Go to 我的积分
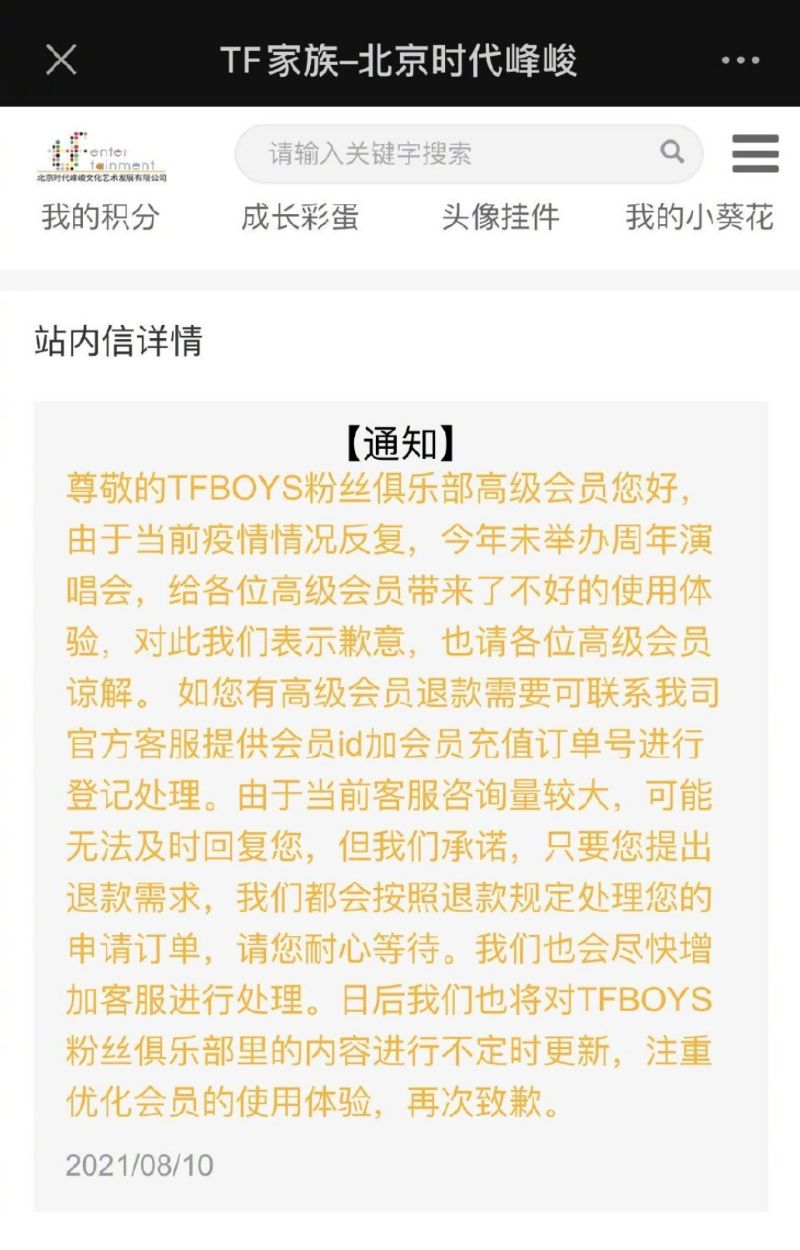This screenshot has height=1250, width=800. point(100,217)
